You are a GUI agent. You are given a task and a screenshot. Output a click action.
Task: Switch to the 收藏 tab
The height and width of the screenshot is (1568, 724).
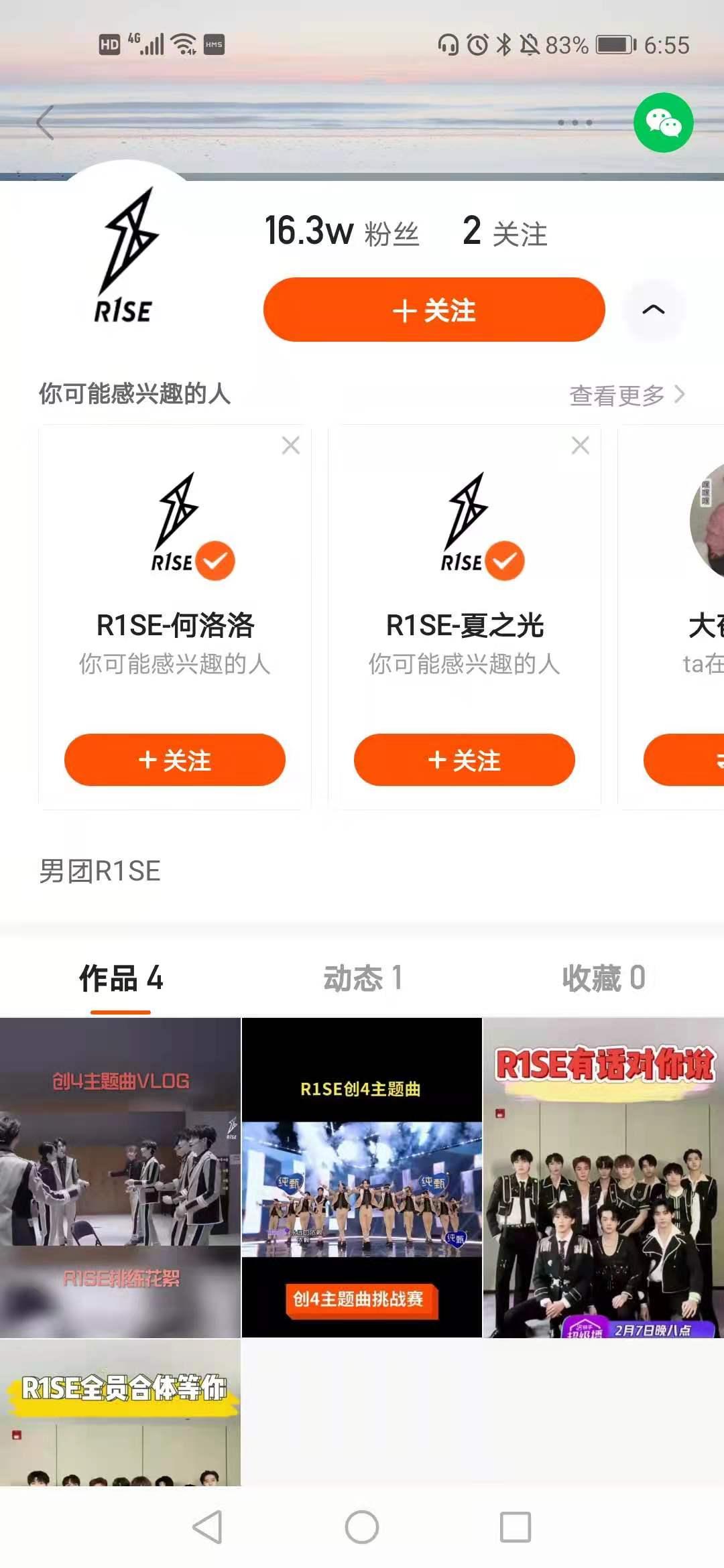click(x=603, y=978)
